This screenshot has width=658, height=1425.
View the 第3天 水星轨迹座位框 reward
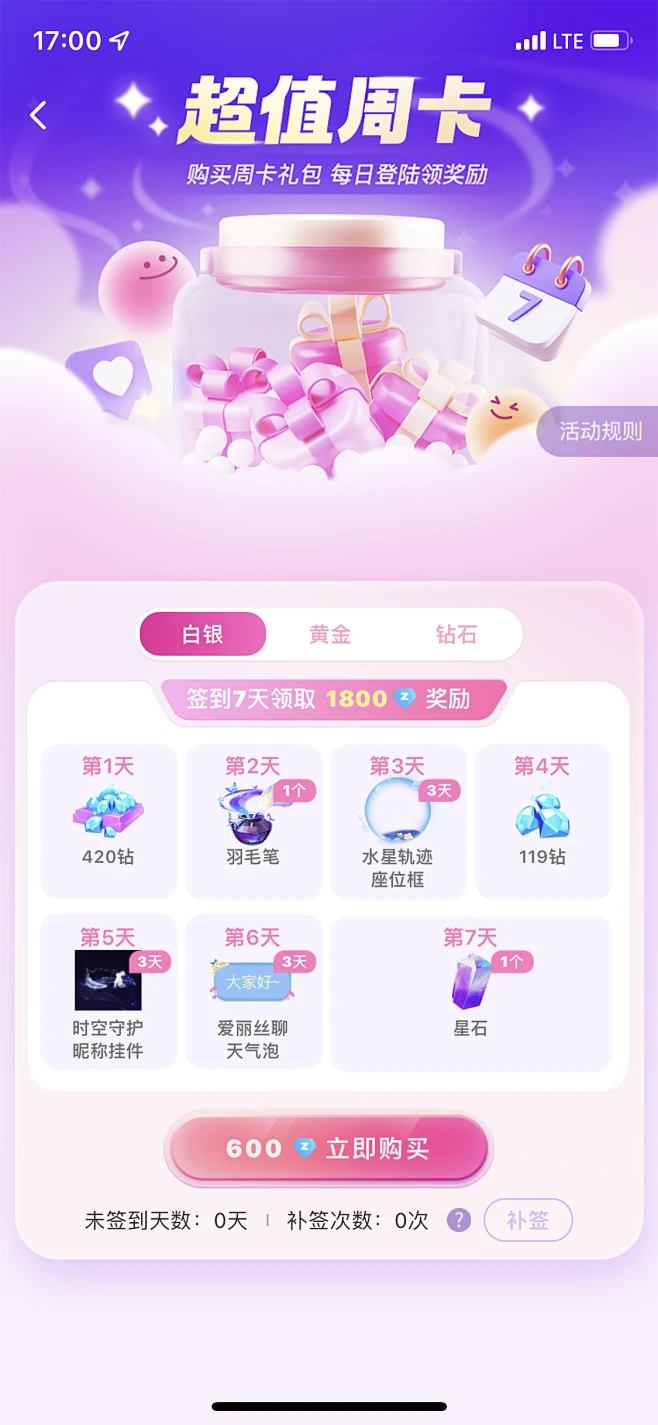click(x=398, y=821)
